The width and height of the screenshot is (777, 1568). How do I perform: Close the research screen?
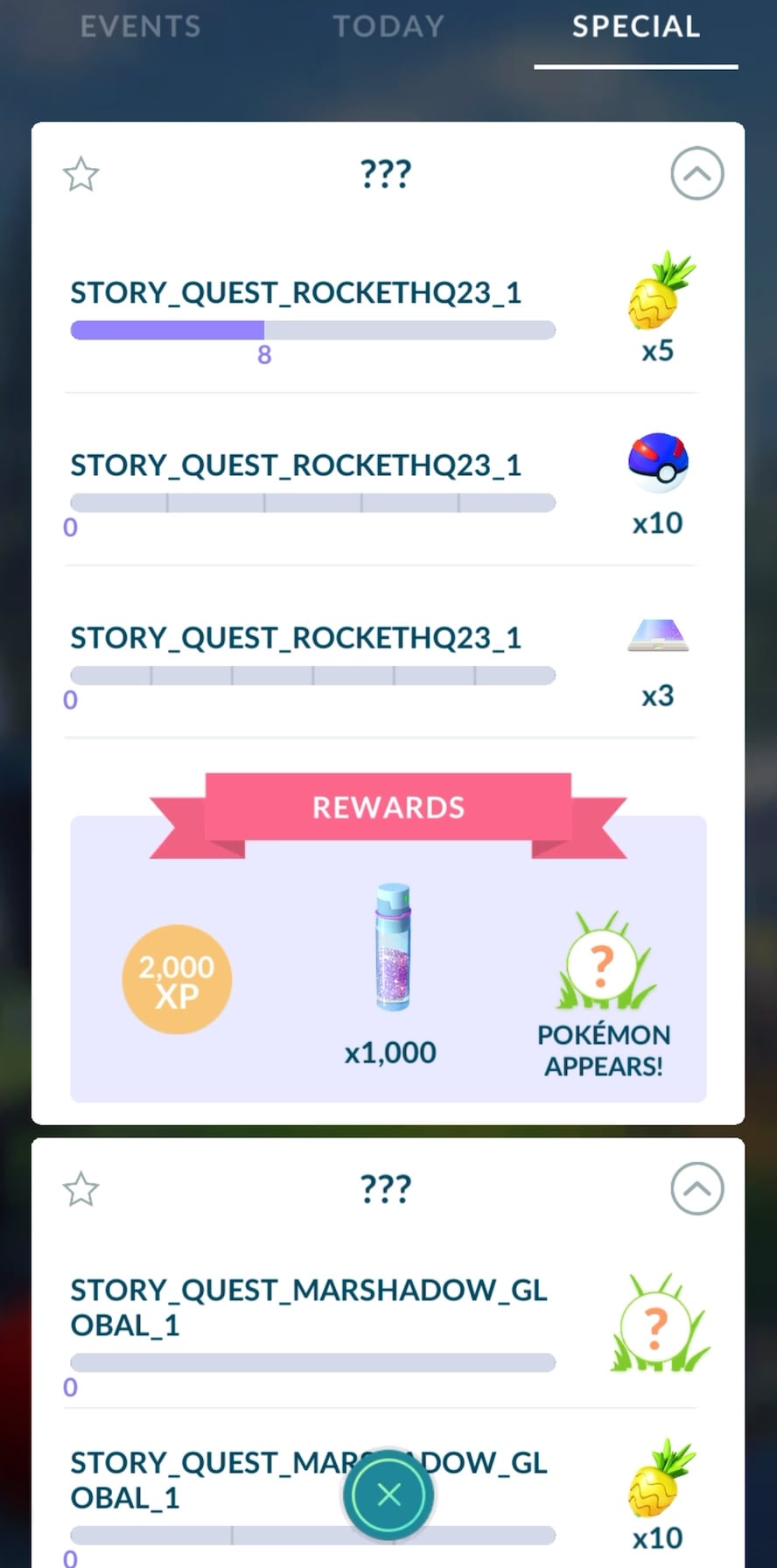pyautogui.click(x=388, y=1494)
